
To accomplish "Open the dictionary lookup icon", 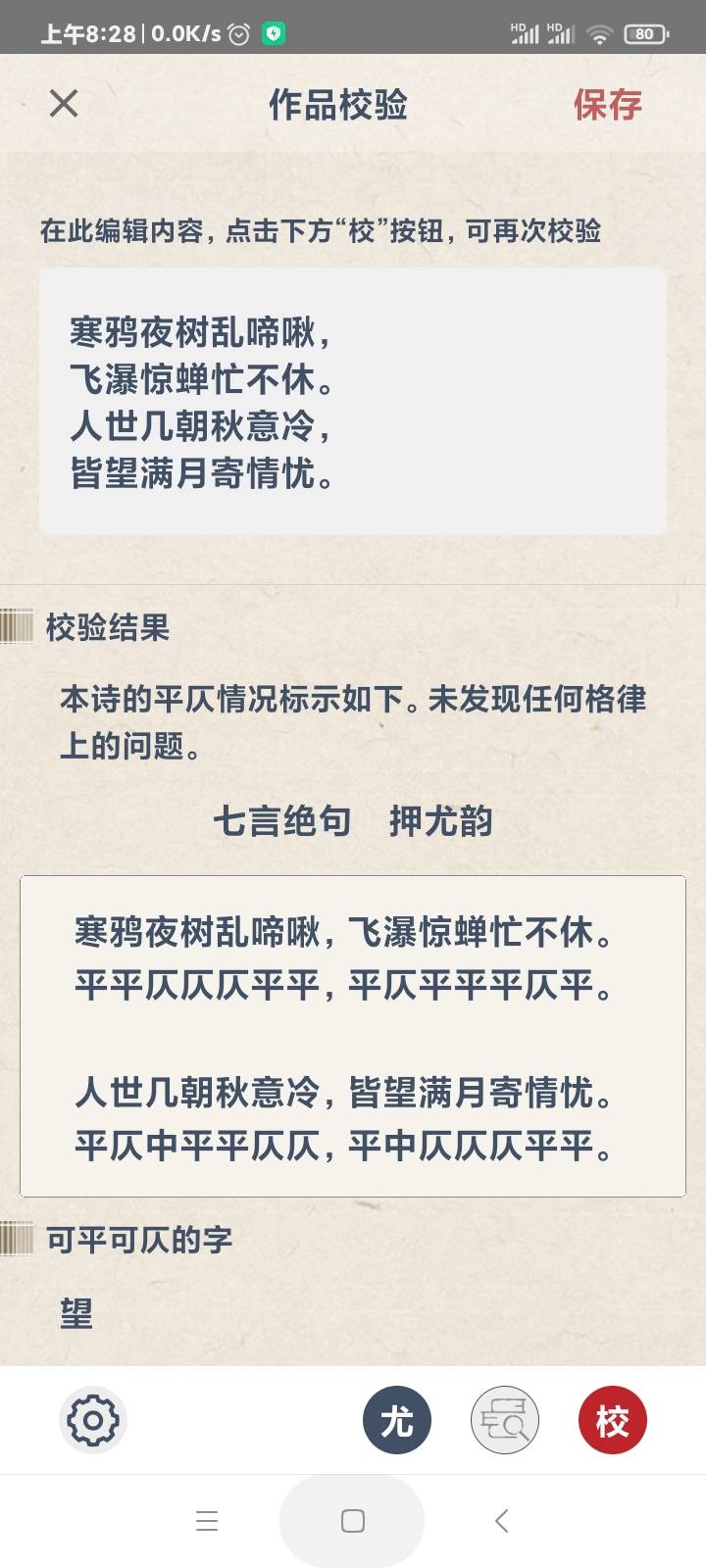I will point(505,1420).
